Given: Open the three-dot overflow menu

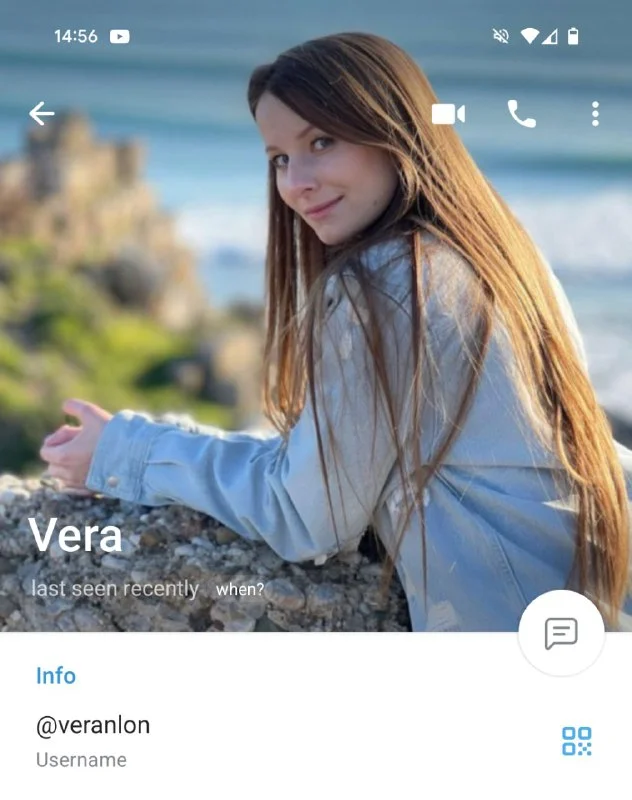Looking at the screenshot, I should [595, 114].
